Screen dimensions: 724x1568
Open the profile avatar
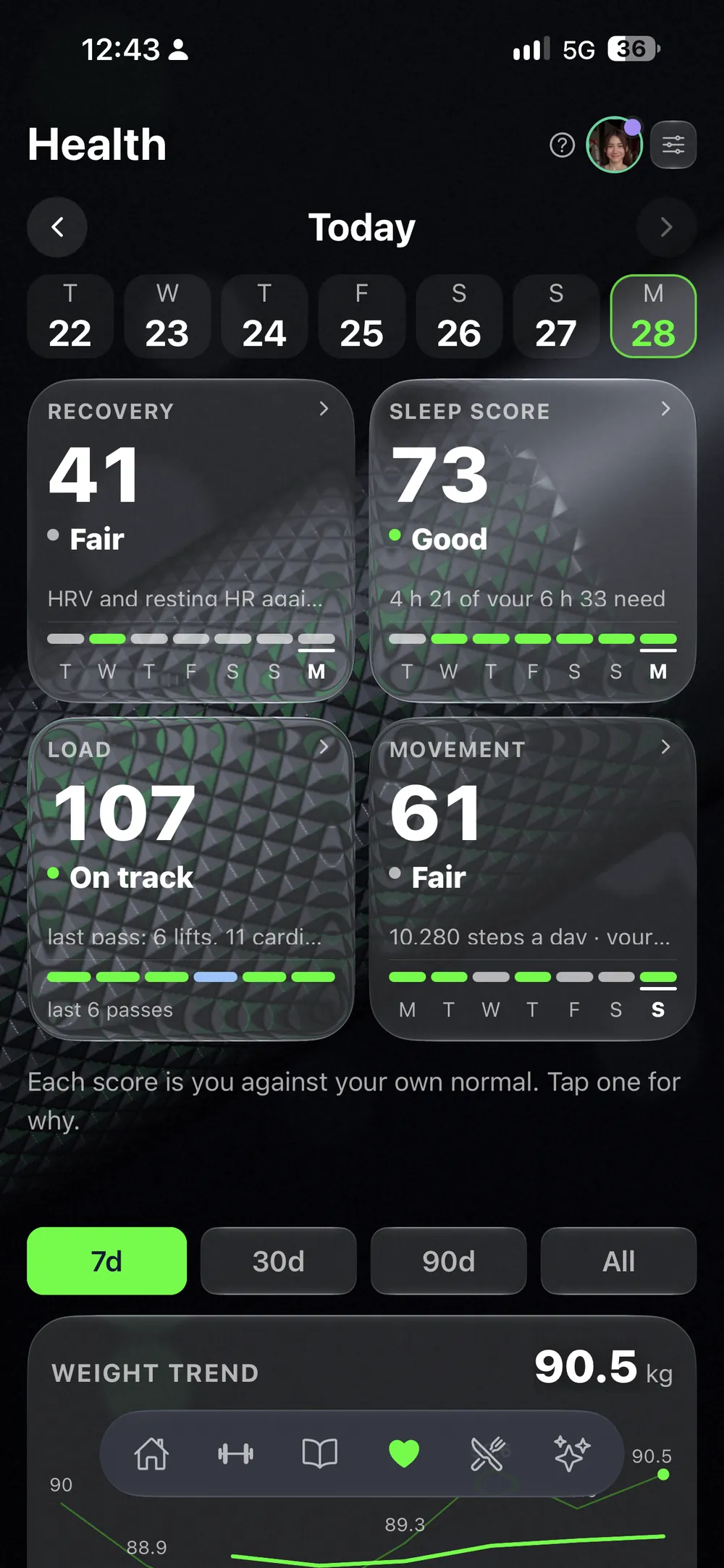(615, 145)
